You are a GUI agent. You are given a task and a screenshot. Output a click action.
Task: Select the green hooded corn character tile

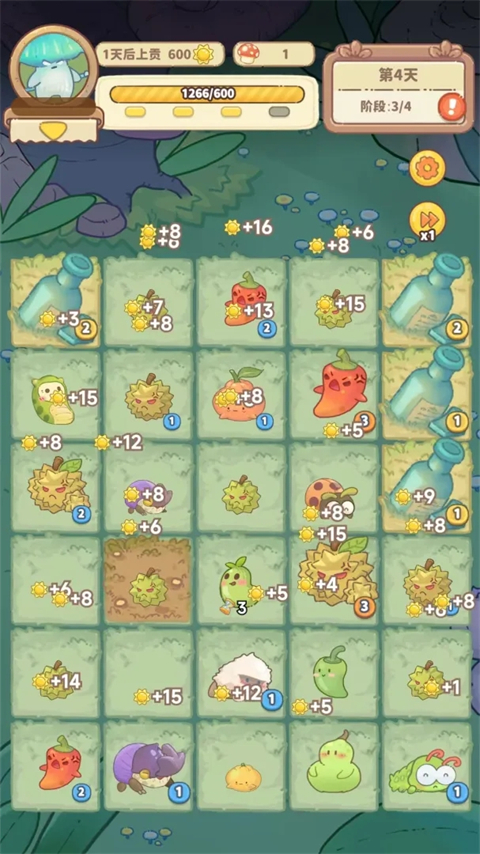[55, 395]
